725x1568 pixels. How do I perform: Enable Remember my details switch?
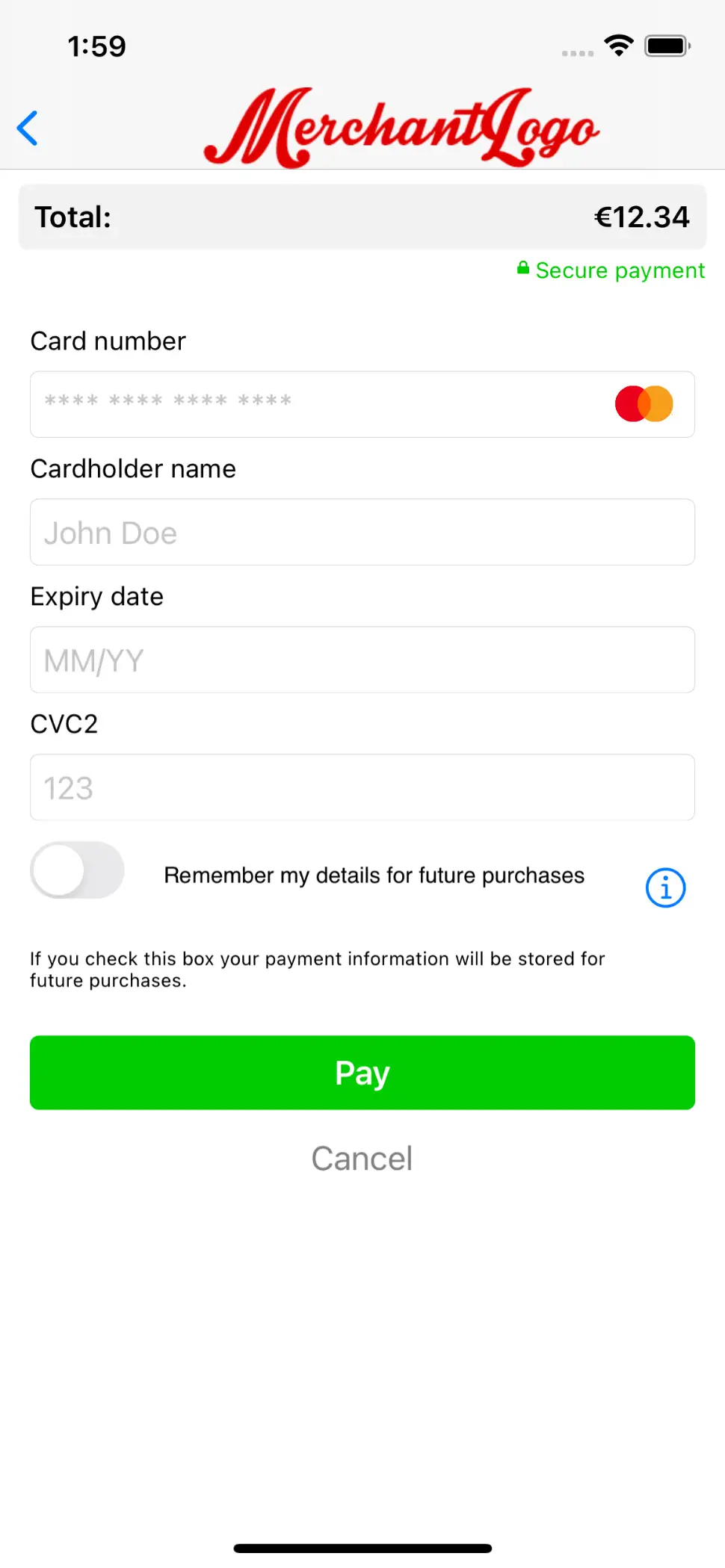tap(77, 870)
